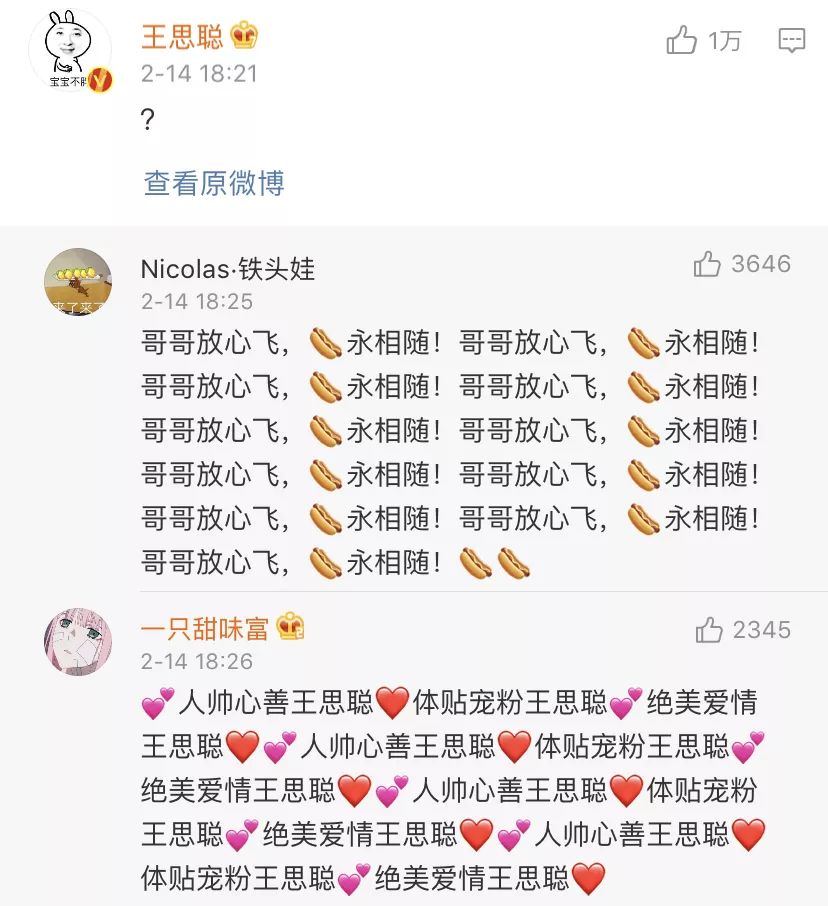Tap the username Nicolas·铁头娃
The width and height of the screenshot is (828, 906).
tap(228, 268)
